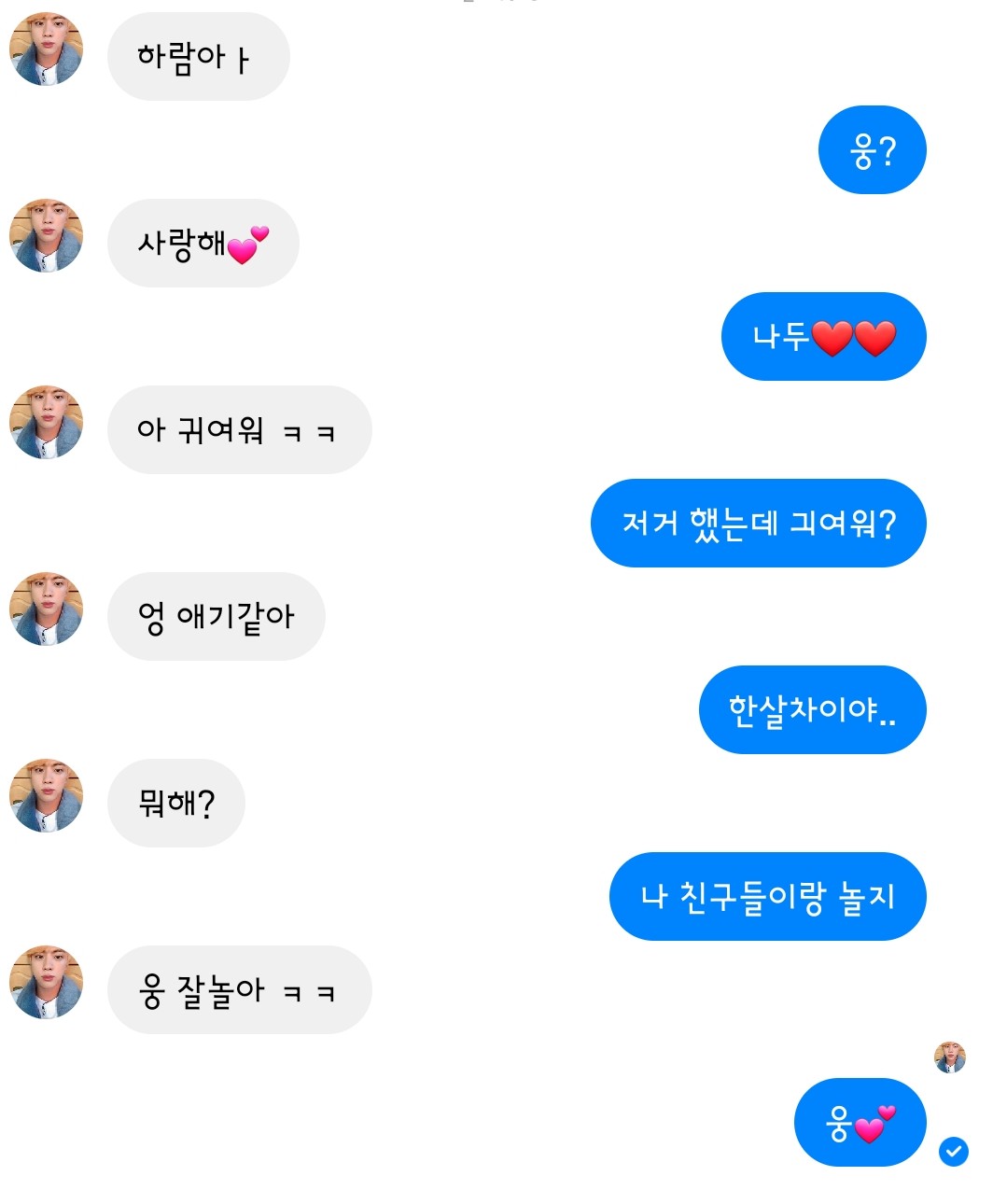993x1204 pixels.
Task: Open the avatar next to 뭐해?
Action: [x=46, y=795]
